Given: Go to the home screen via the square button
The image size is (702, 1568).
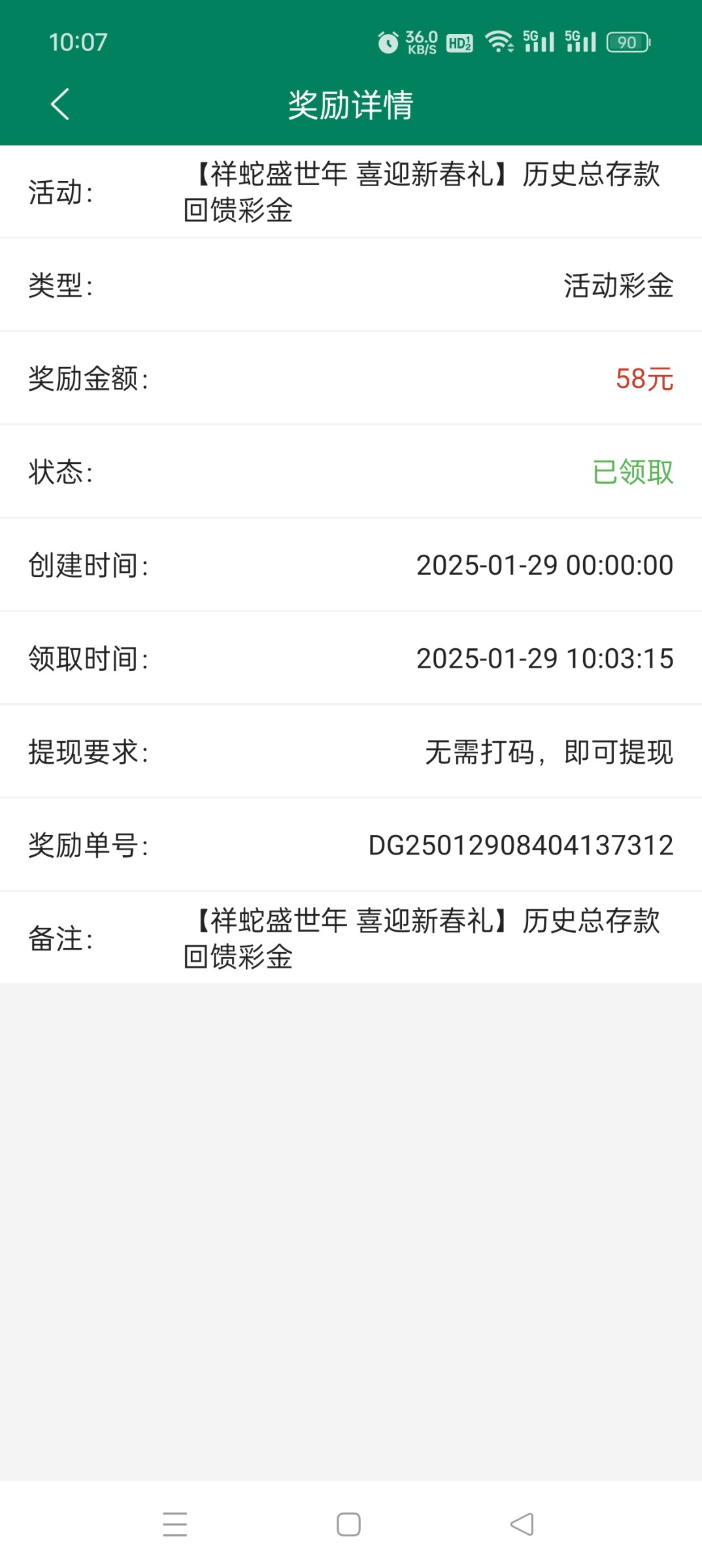Looking at the screenshot, I should (x=348, y=1524).
